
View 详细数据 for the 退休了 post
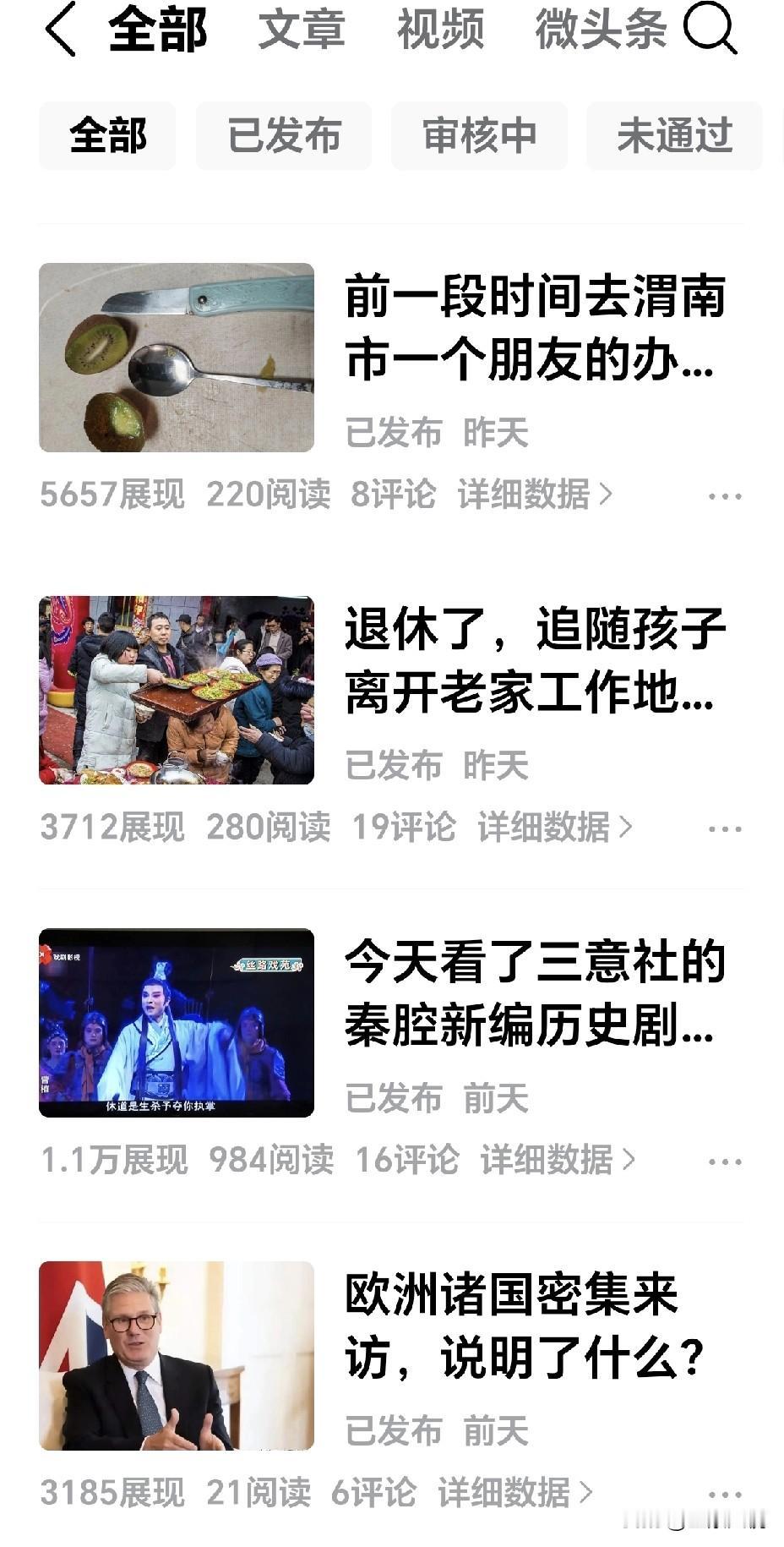554,828
